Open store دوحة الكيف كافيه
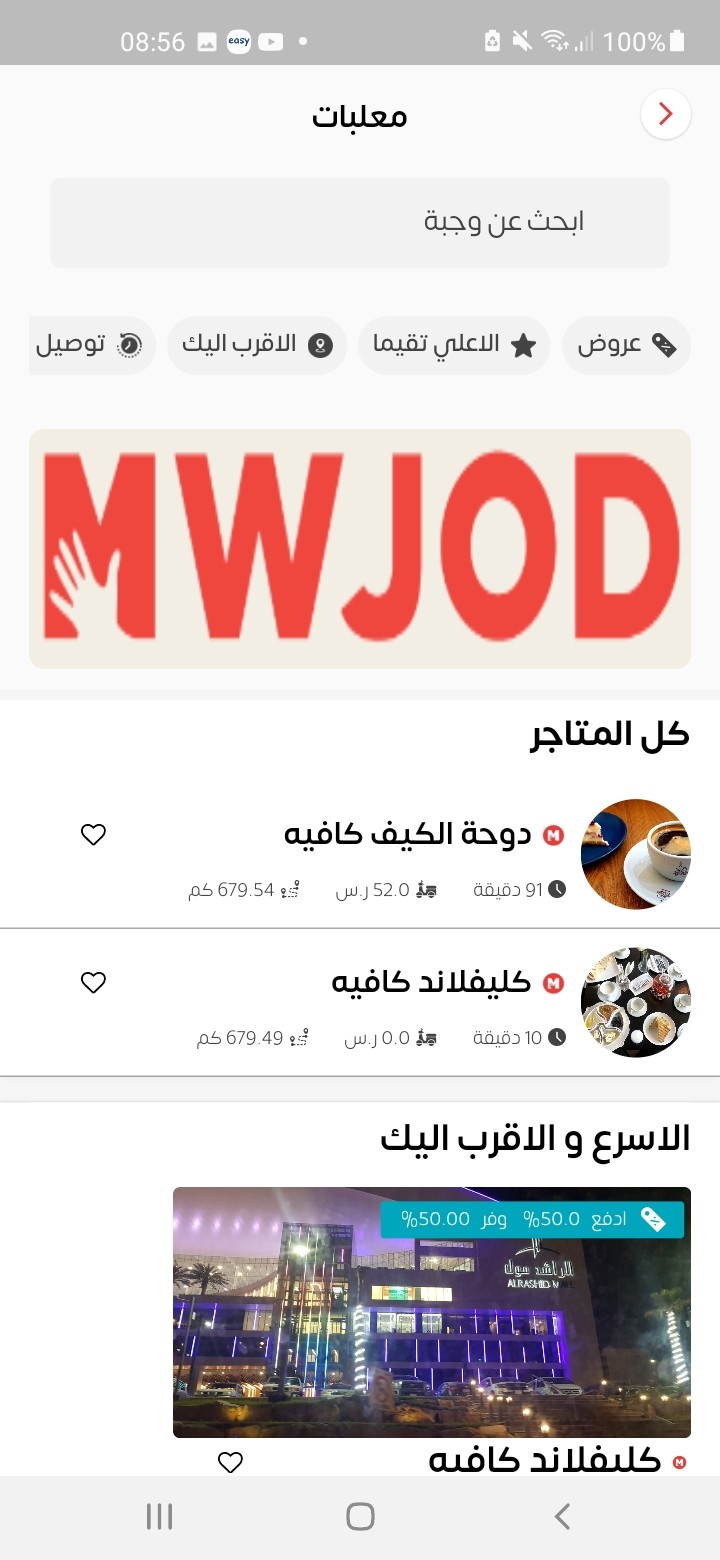 pos(360,854)
